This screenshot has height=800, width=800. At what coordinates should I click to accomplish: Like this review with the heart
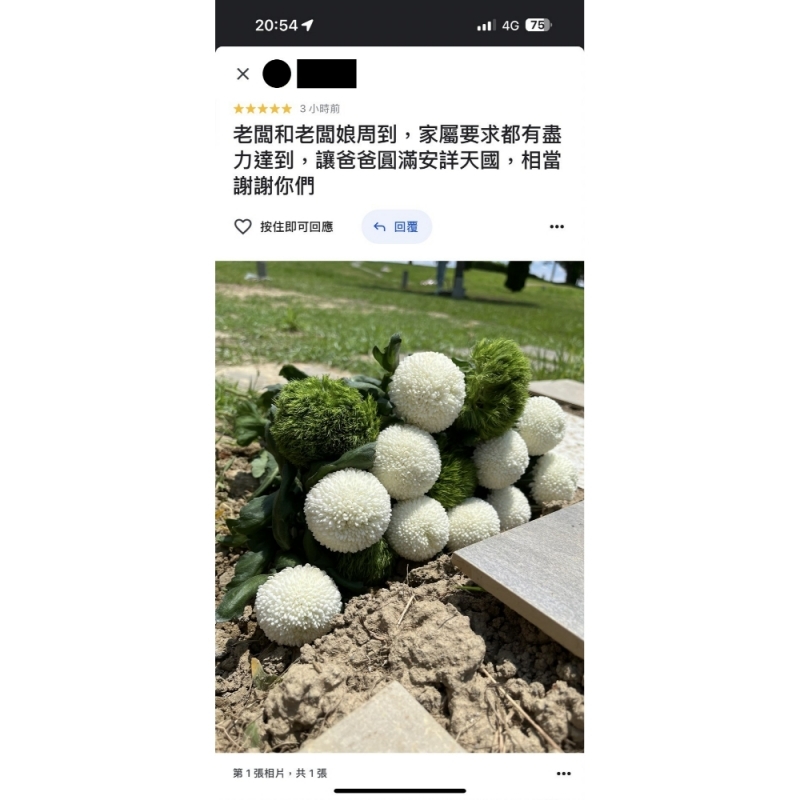point(243,227)
